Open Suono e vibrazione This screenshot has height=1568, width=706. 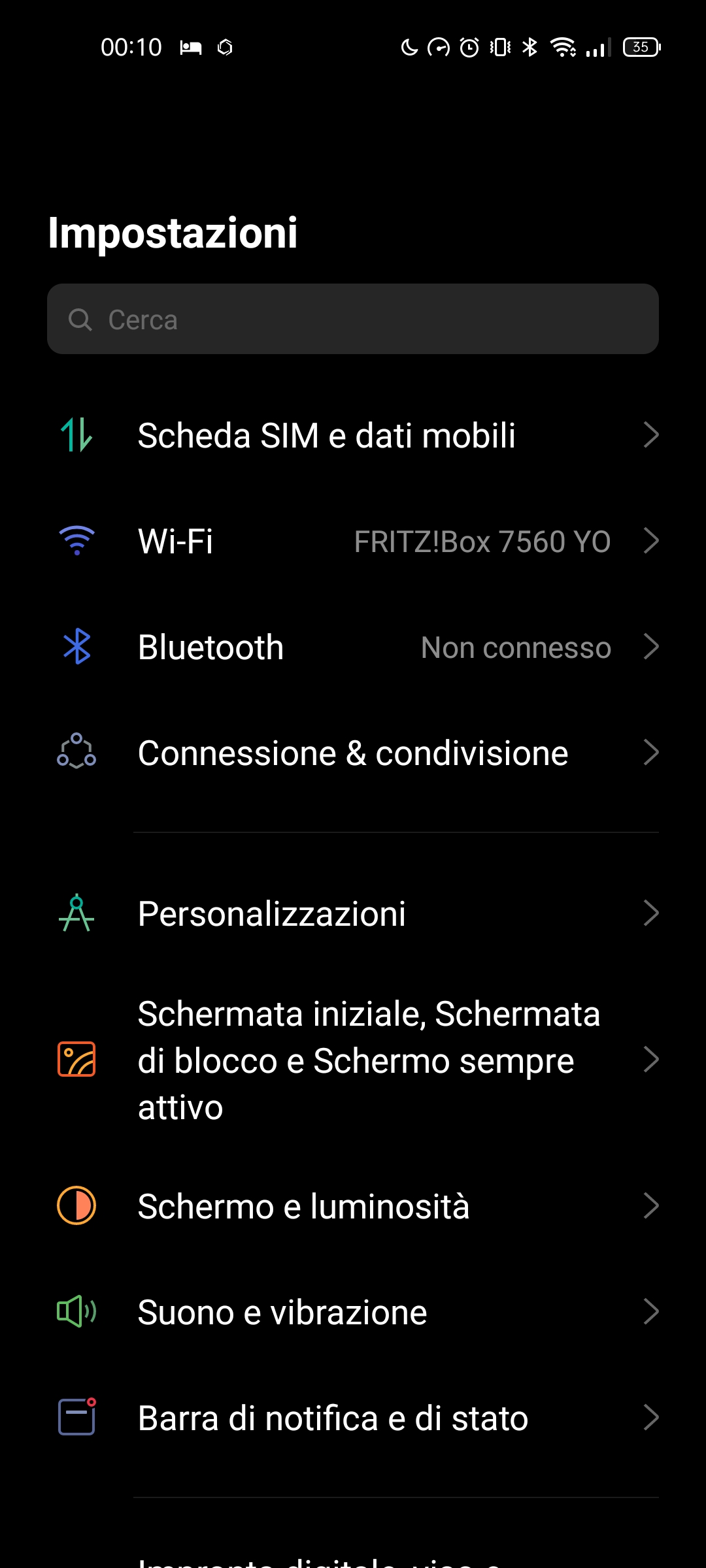pos(353,1312)
